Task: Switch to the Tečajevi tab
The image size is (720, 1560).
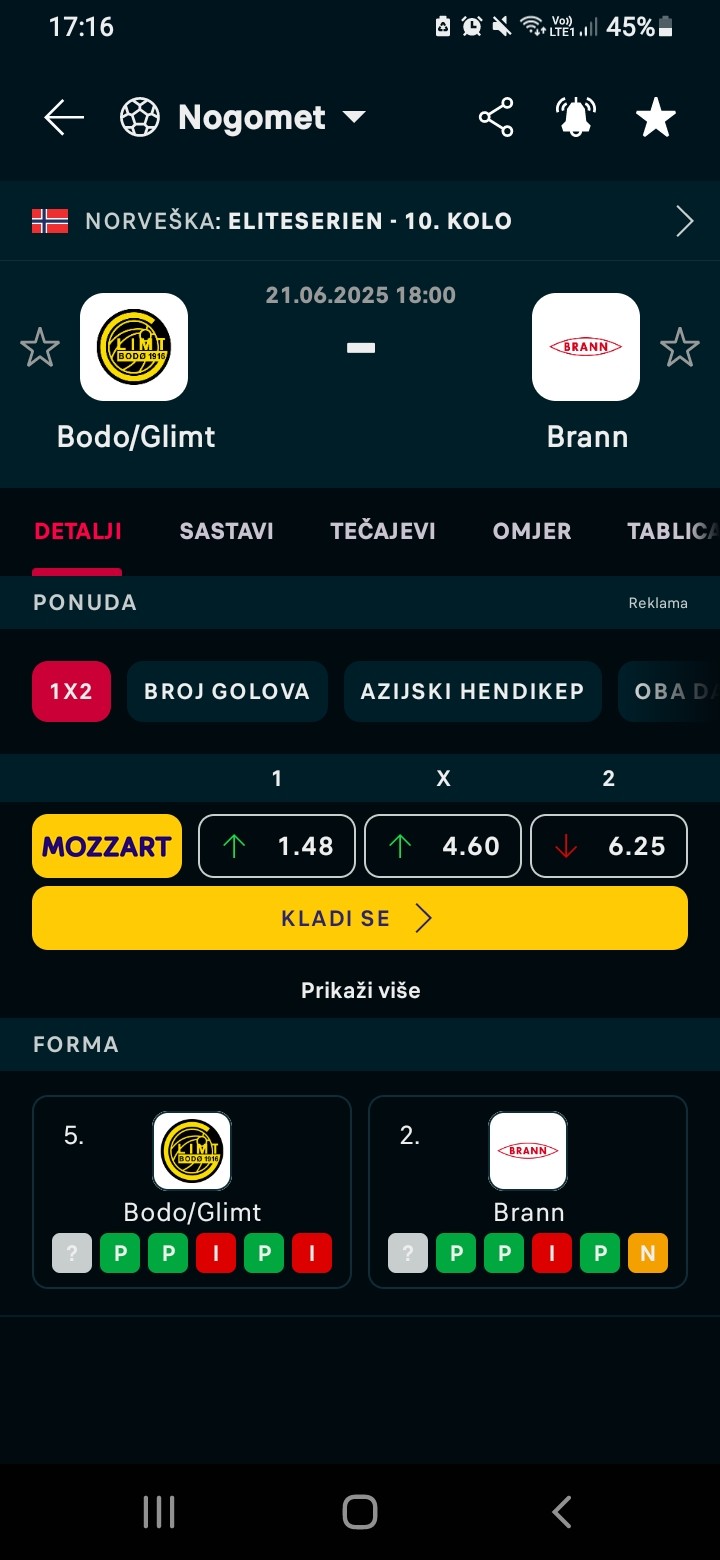Action: (x=383, y=531)
